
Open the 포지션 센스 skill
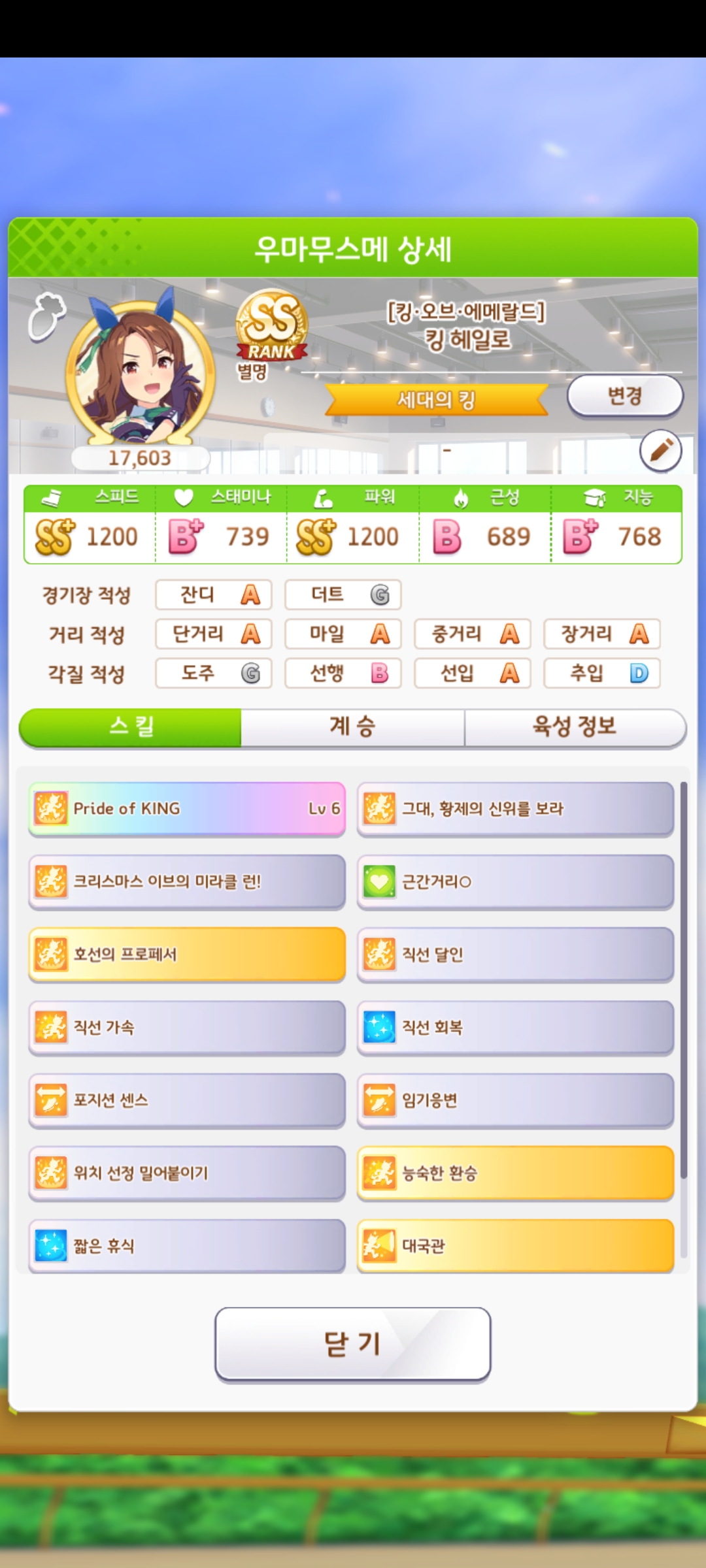point(187,1100)
